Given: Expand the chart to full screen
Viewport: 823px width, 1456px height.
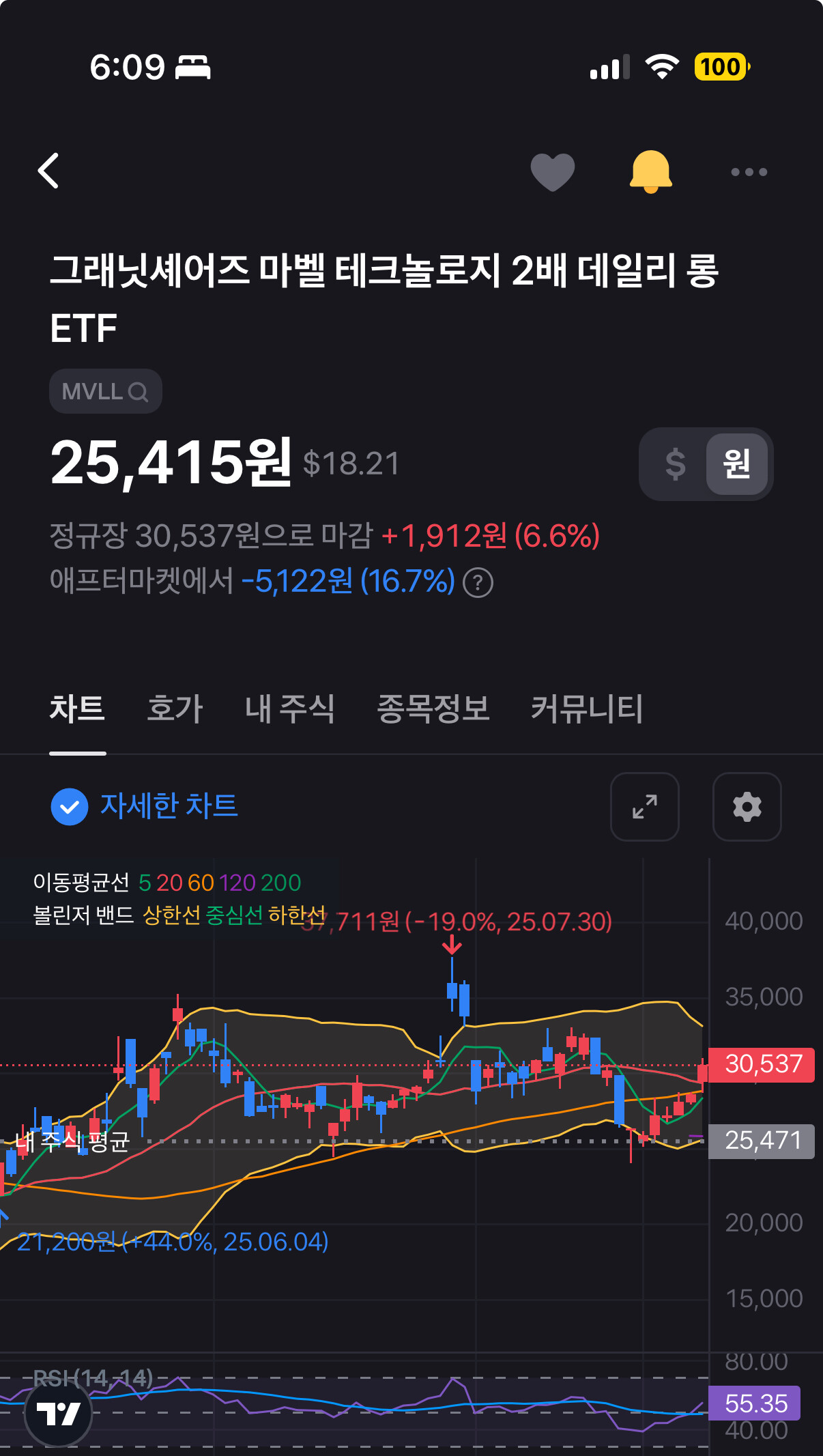Looking at the screenshot, I should [644, 807].
